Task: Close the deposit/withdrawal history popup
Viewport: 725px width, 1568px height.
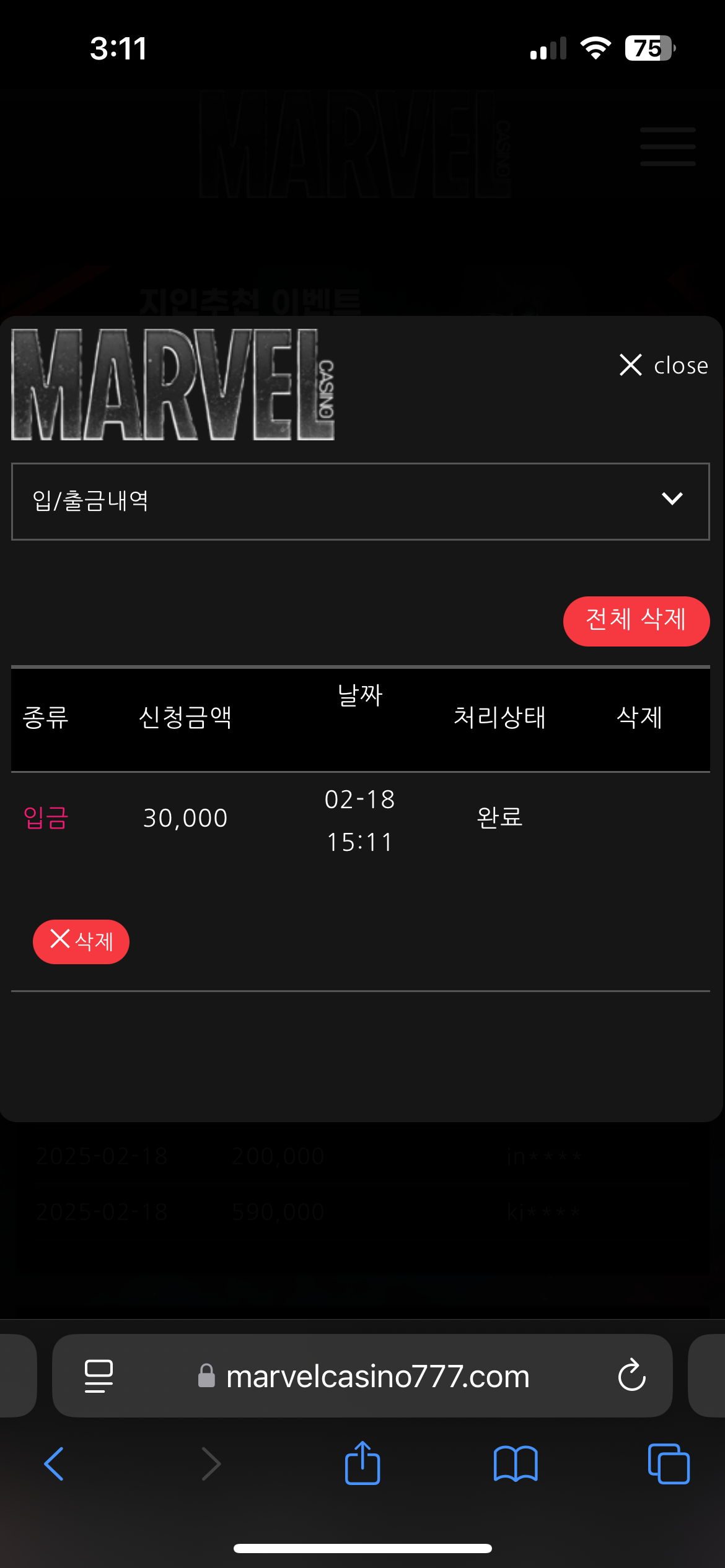Action: pos(663,365)
